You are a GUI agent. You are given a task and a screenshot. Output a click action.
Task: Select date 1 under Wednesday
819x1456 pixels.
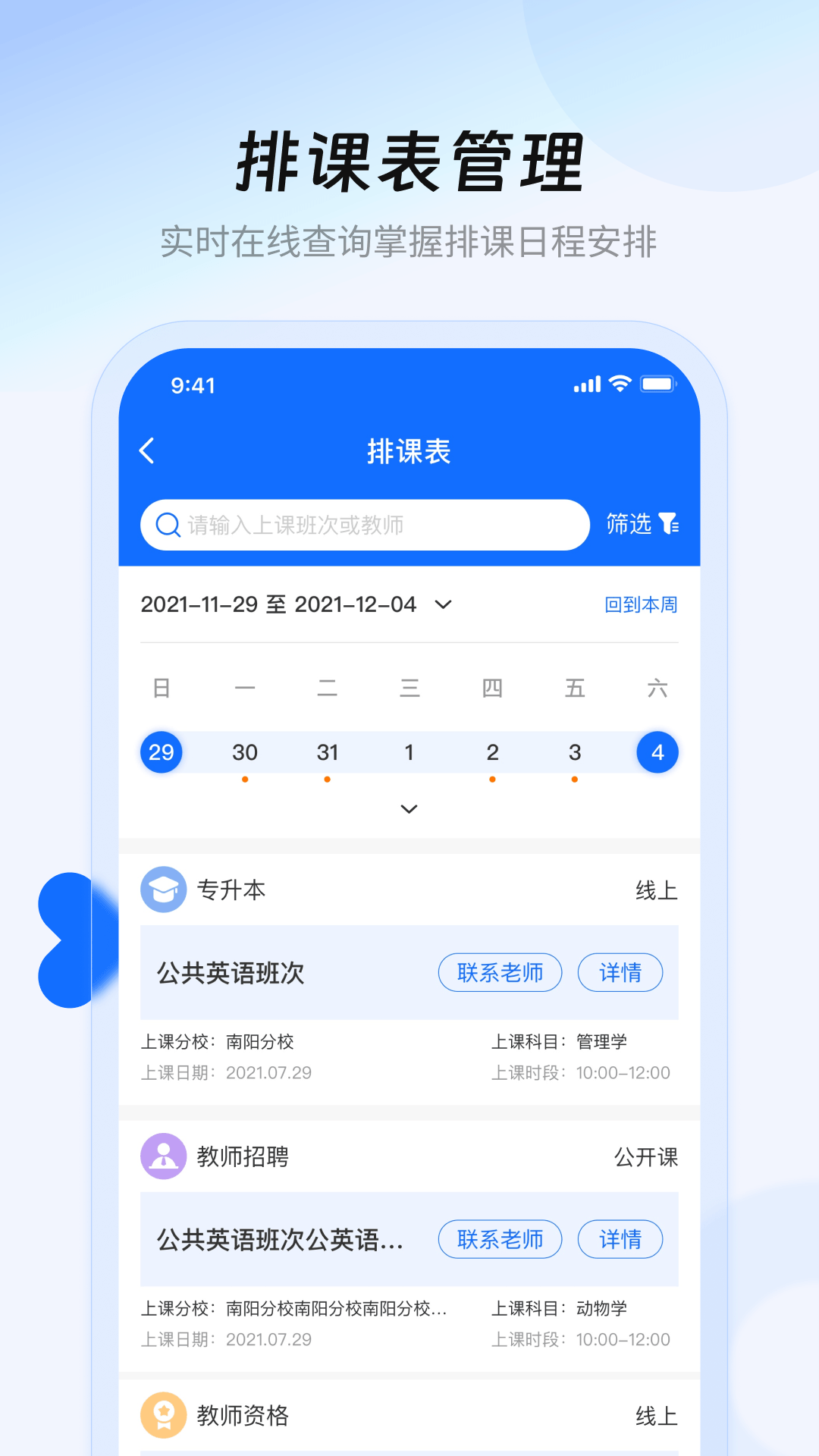tap(409, 752)
